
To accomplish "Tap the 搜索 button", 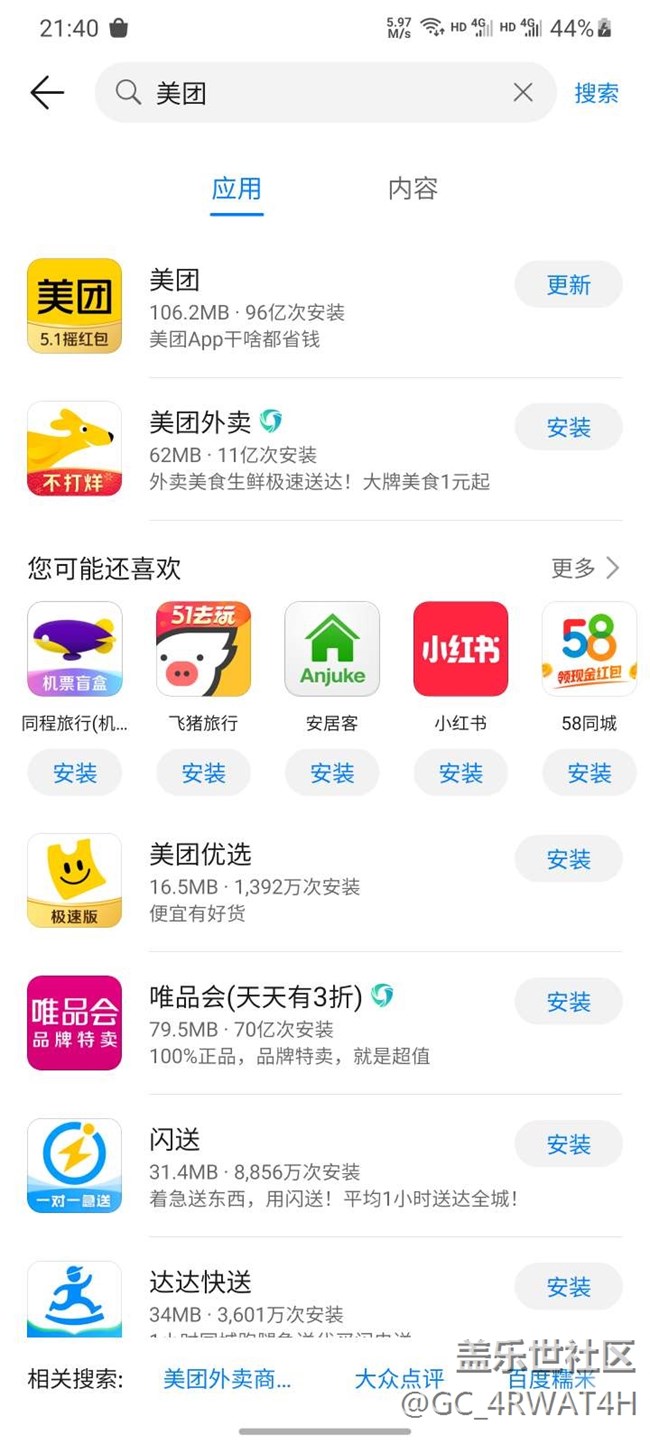I will (596, 93).
